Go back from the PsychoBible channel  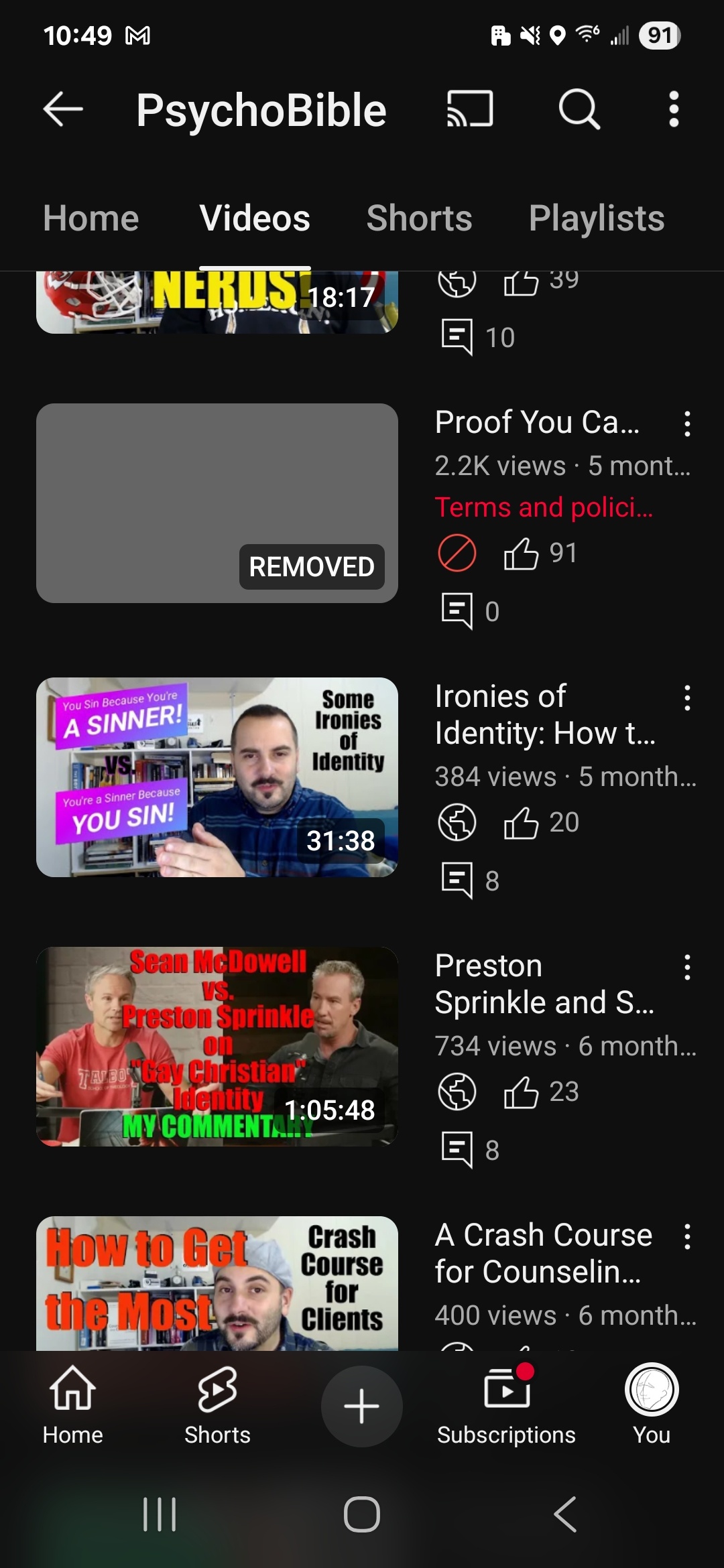click(x=63, y=109)
